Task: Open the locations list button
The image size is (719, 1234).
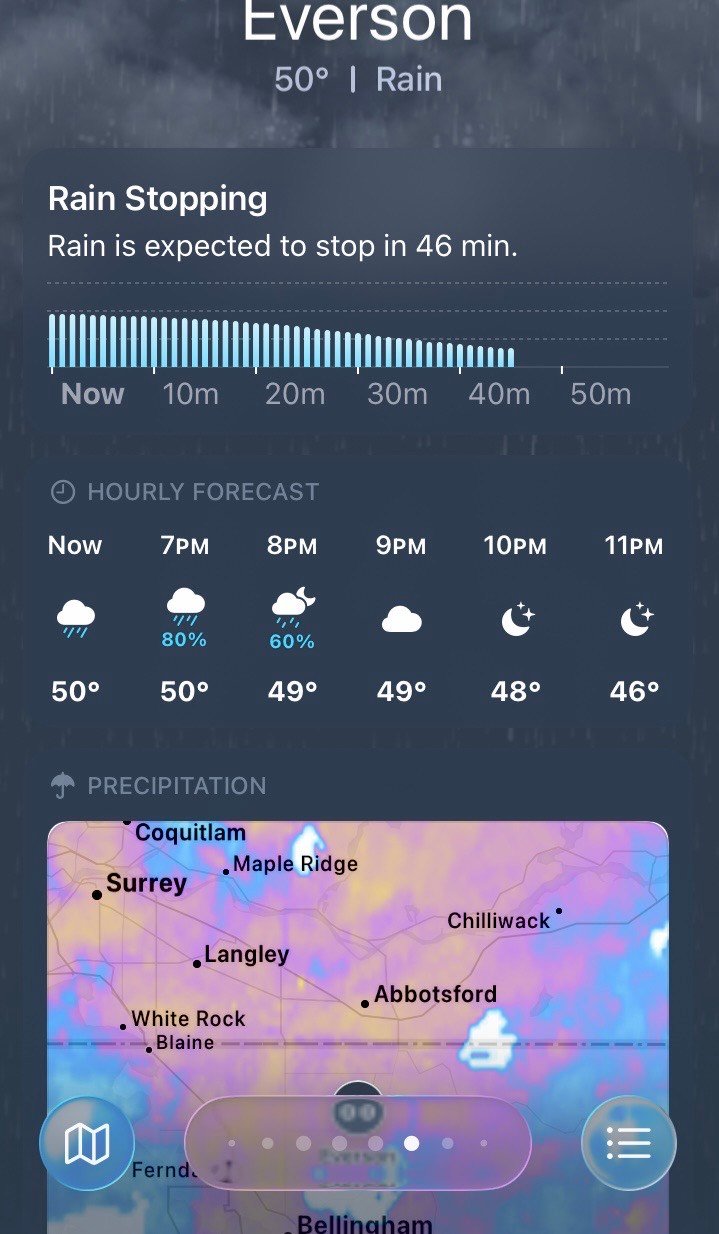Action: (628, 1143)
